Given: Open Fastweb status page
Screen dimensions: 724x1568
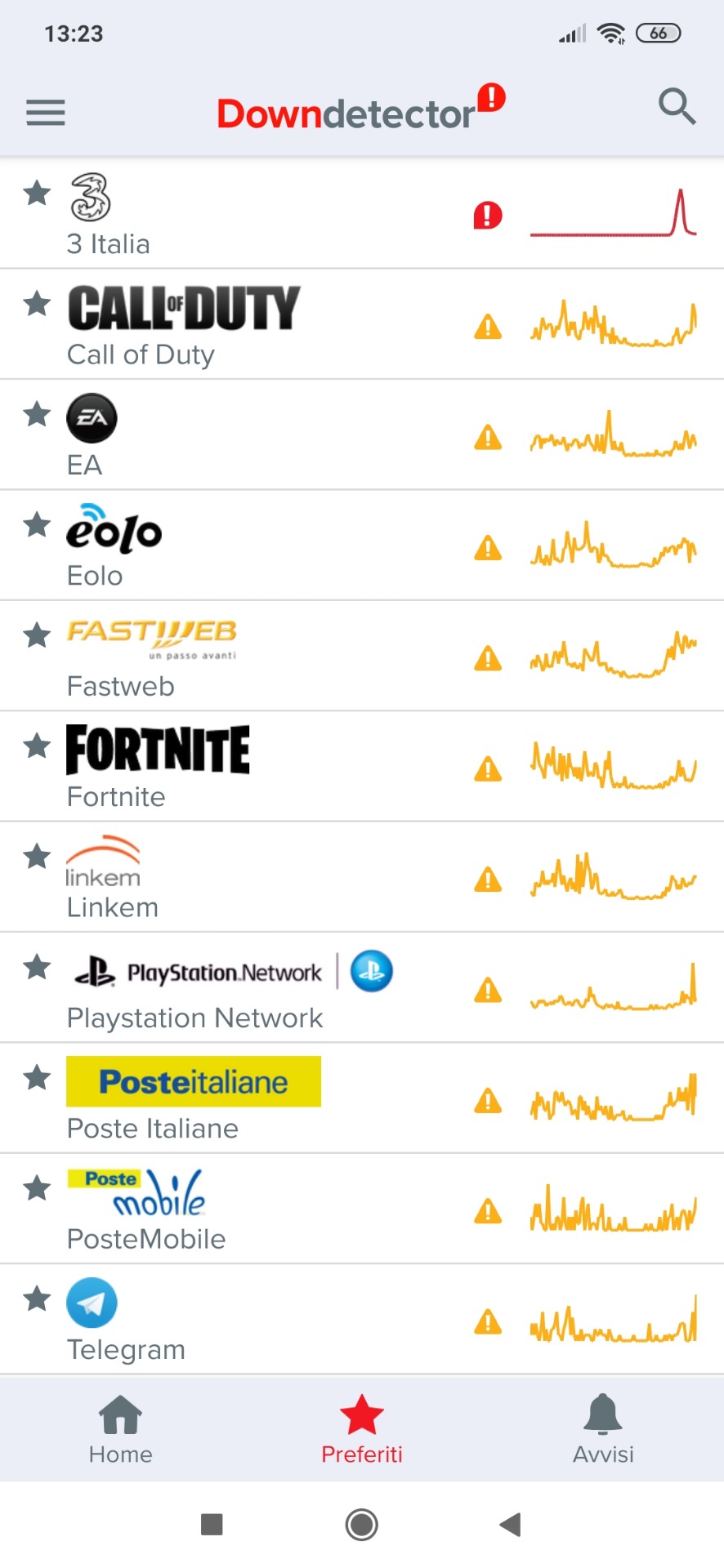Looking at the screenshot, I should click(121, 686).
